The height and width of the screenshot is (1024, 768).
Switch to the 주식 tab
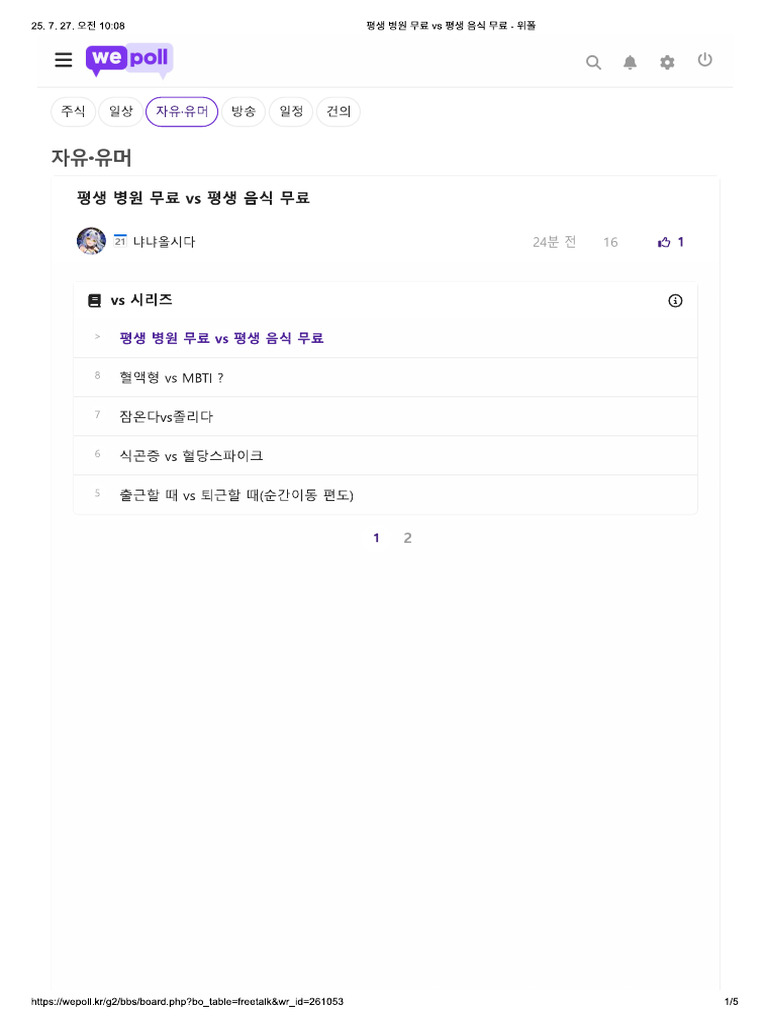[73, 112]
